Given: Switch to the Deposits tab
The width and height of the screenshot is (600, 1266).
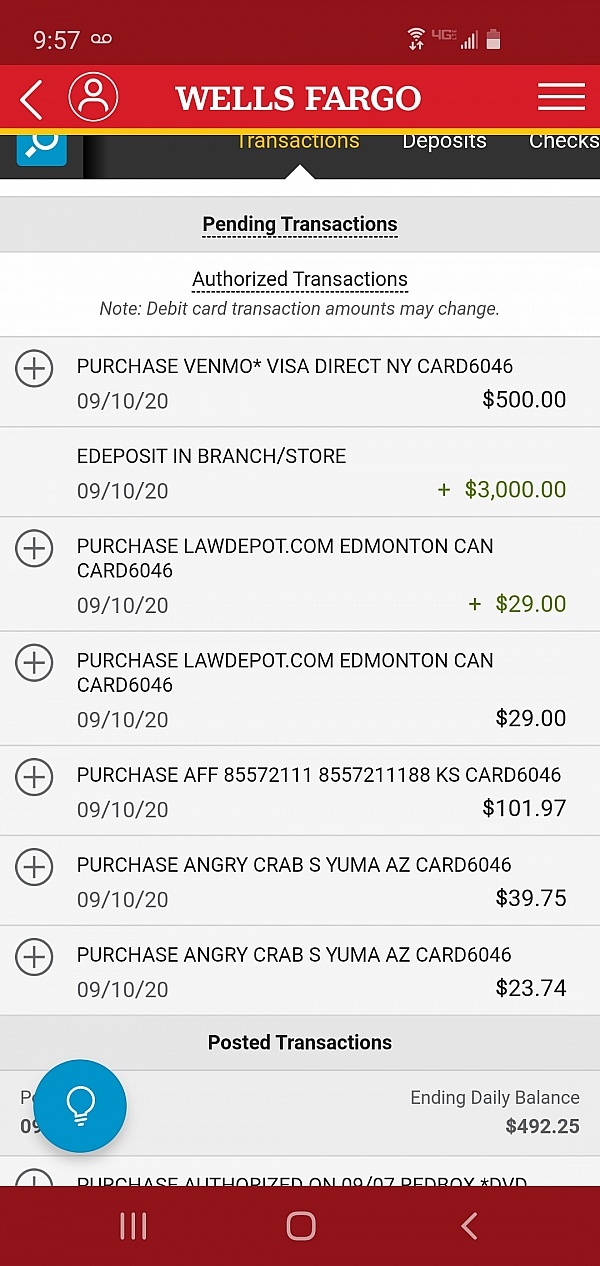Looking at the screenshot, I should (x=444, y=141).
